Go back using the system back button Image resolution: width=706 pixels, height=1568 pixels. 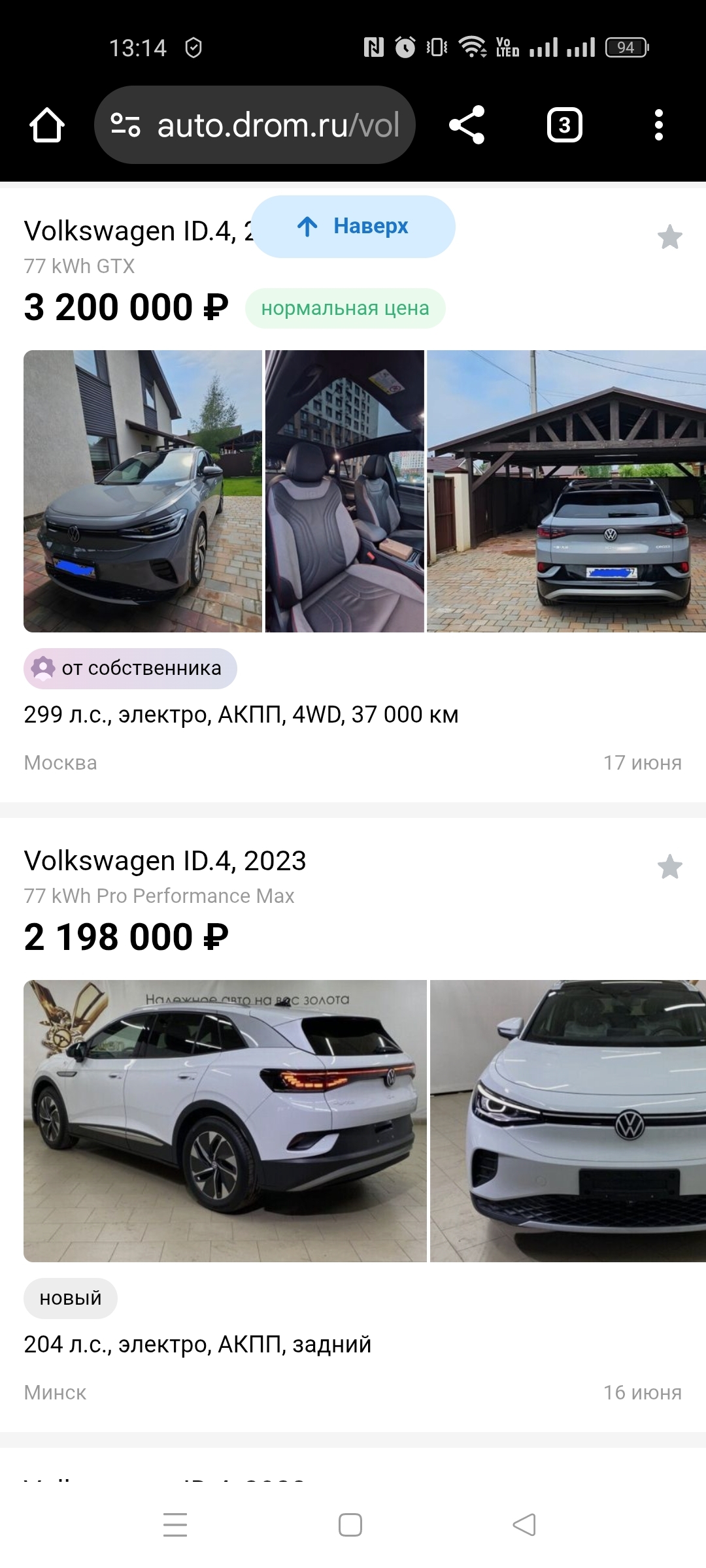coord(524,1524)
